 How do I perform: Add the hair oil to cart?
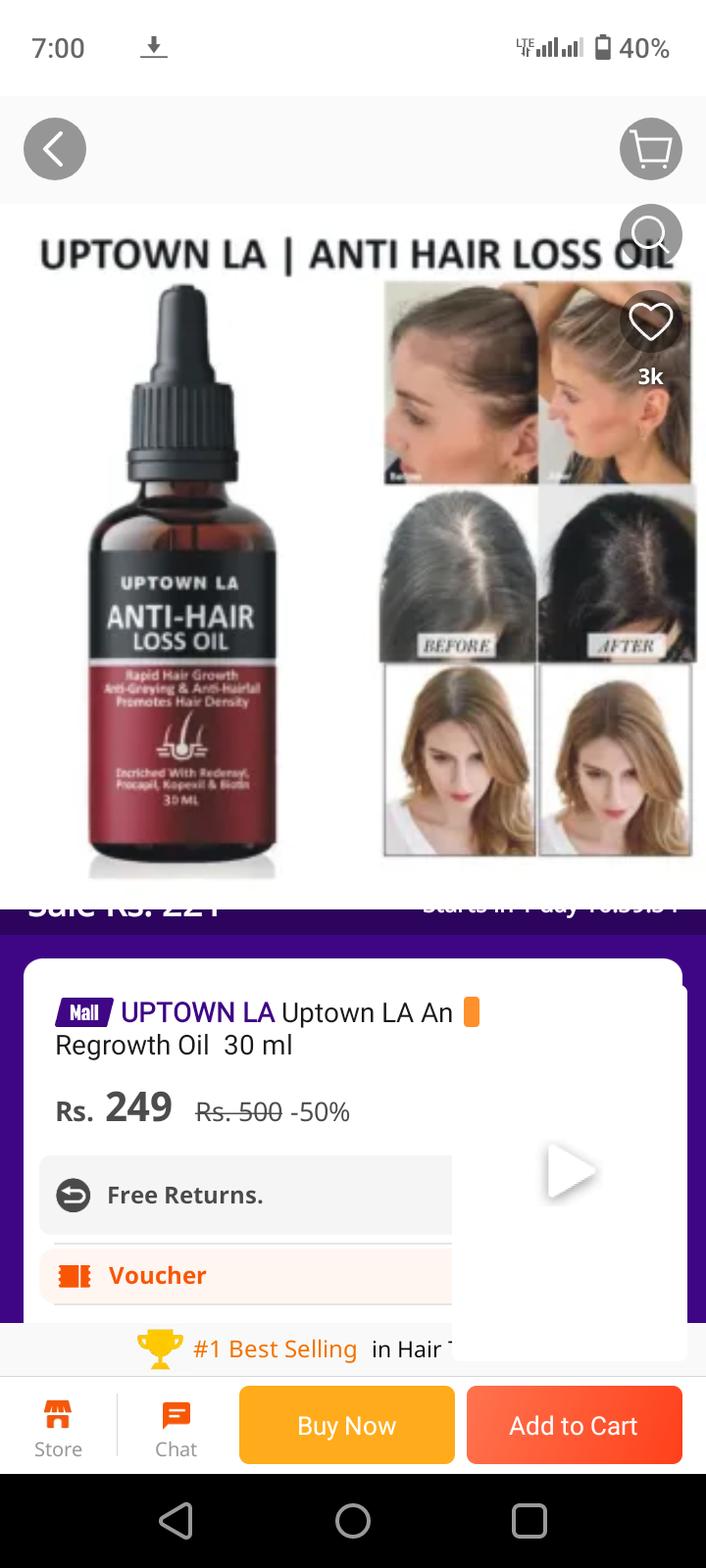[574, 1425]
